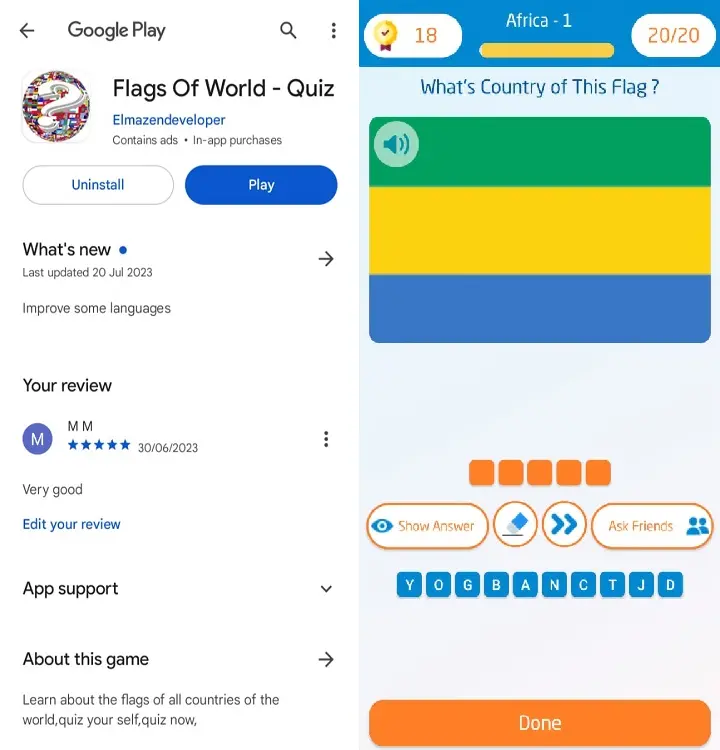Go back from the Google Play page
The width and height of the screenshot is (720, 750).
(27, 31)
